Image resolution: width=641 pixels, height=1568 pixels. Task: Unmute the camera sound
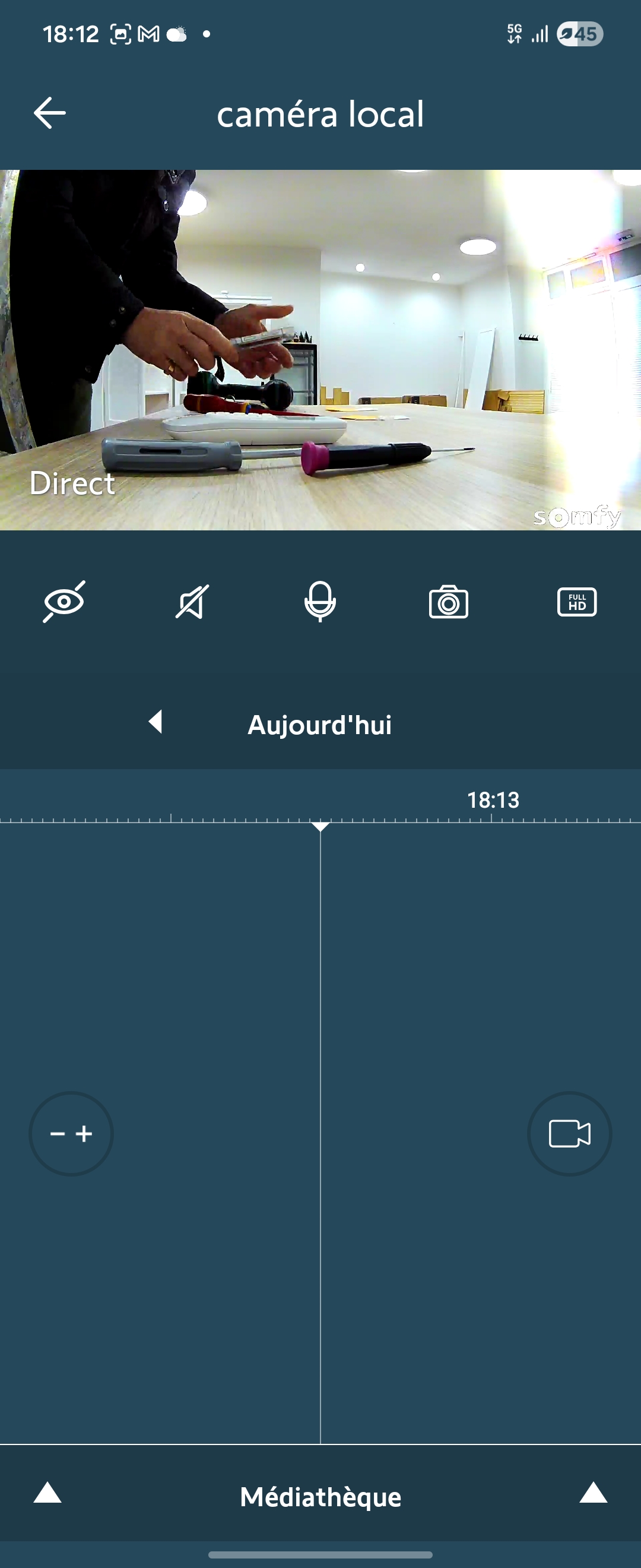pyautogui.click(x=192, y=602)
